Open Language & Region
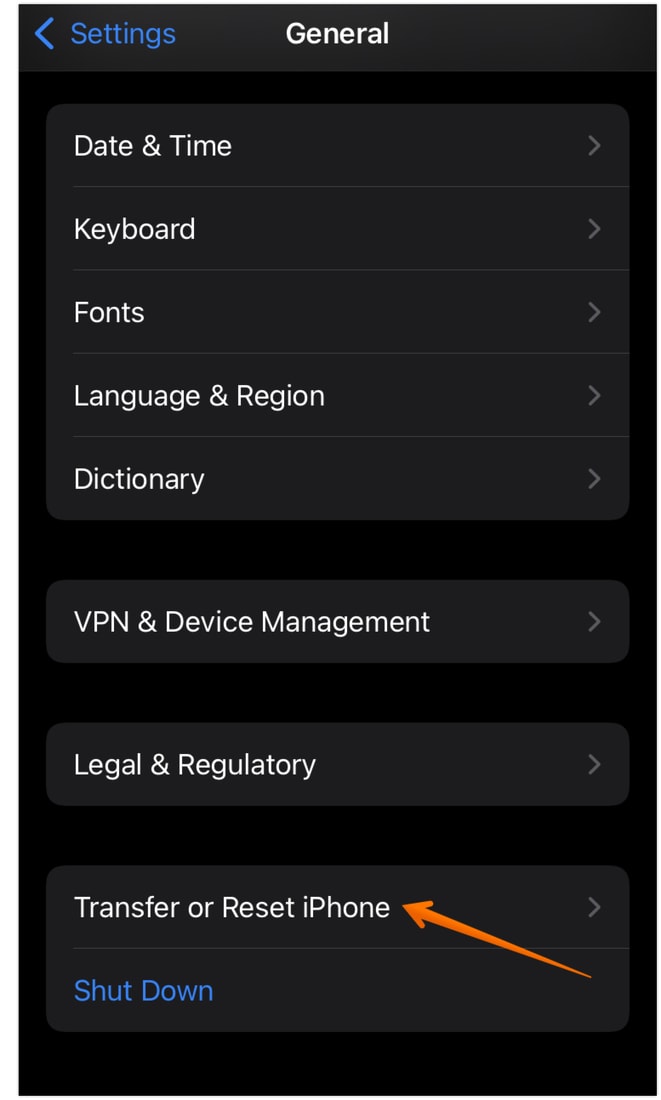Image resolution: width=661 pixels, height=1100 pixels. (x=338, y=396)
